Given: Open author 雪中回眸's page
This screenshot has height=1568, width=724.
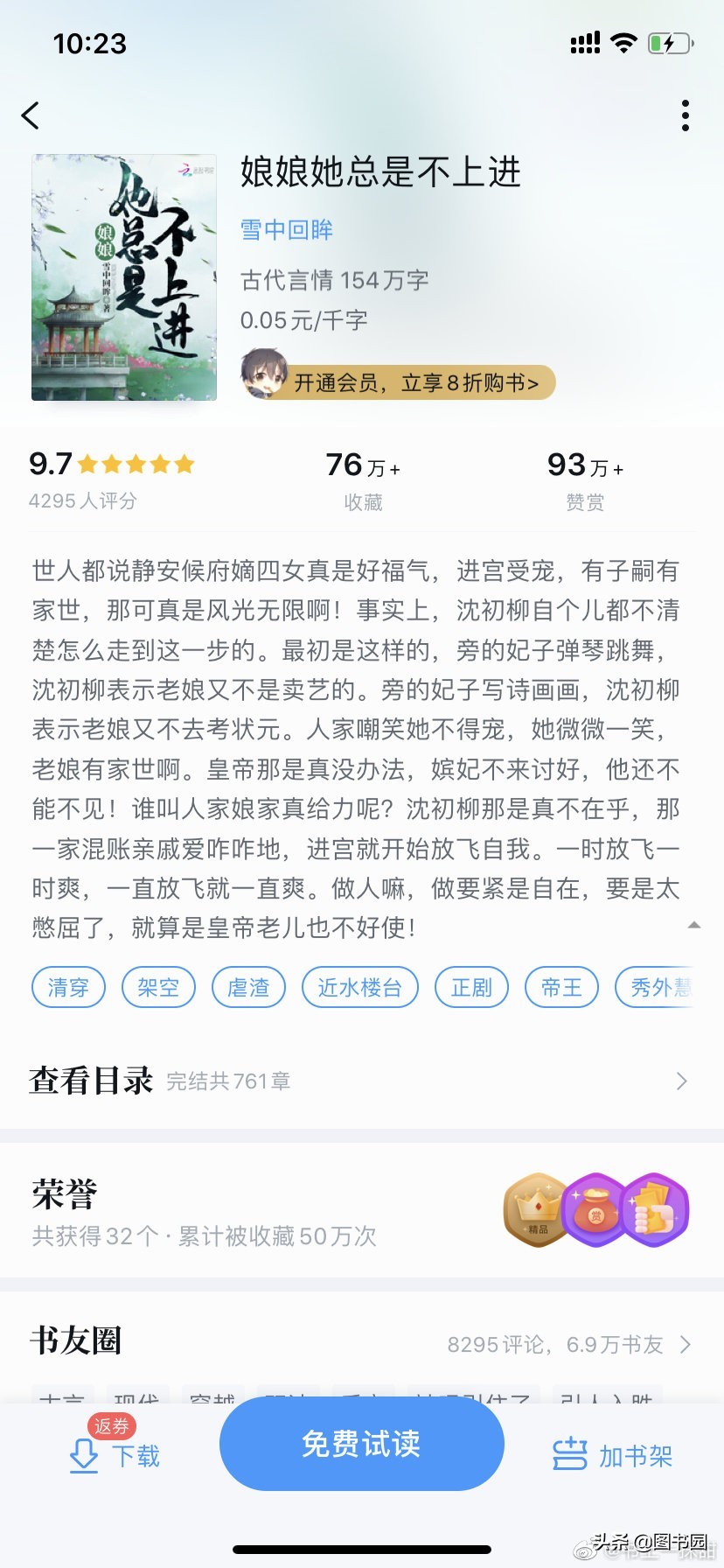Looking at the screenshot, I should (287, 230).
